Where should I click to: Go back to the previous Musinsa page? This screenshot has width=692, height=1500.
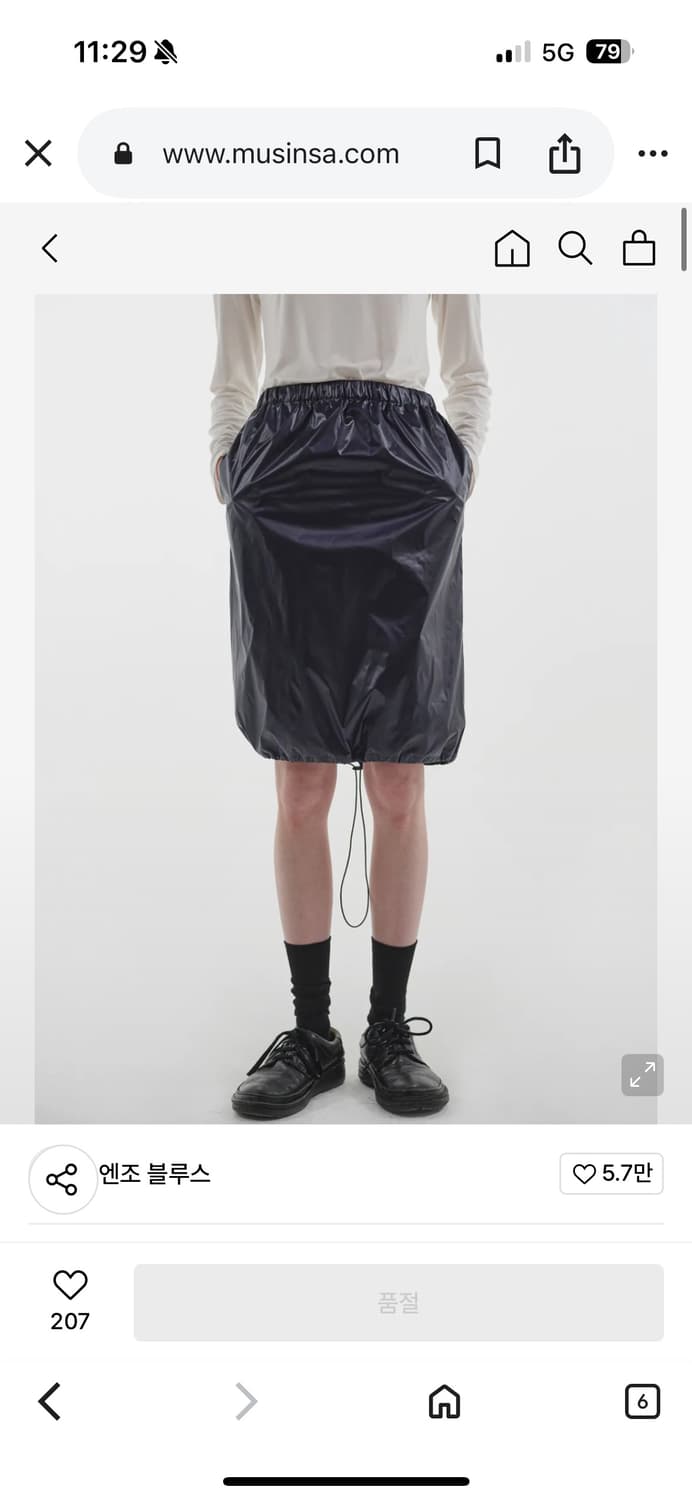pyautogui.click(x=50, y=248)
